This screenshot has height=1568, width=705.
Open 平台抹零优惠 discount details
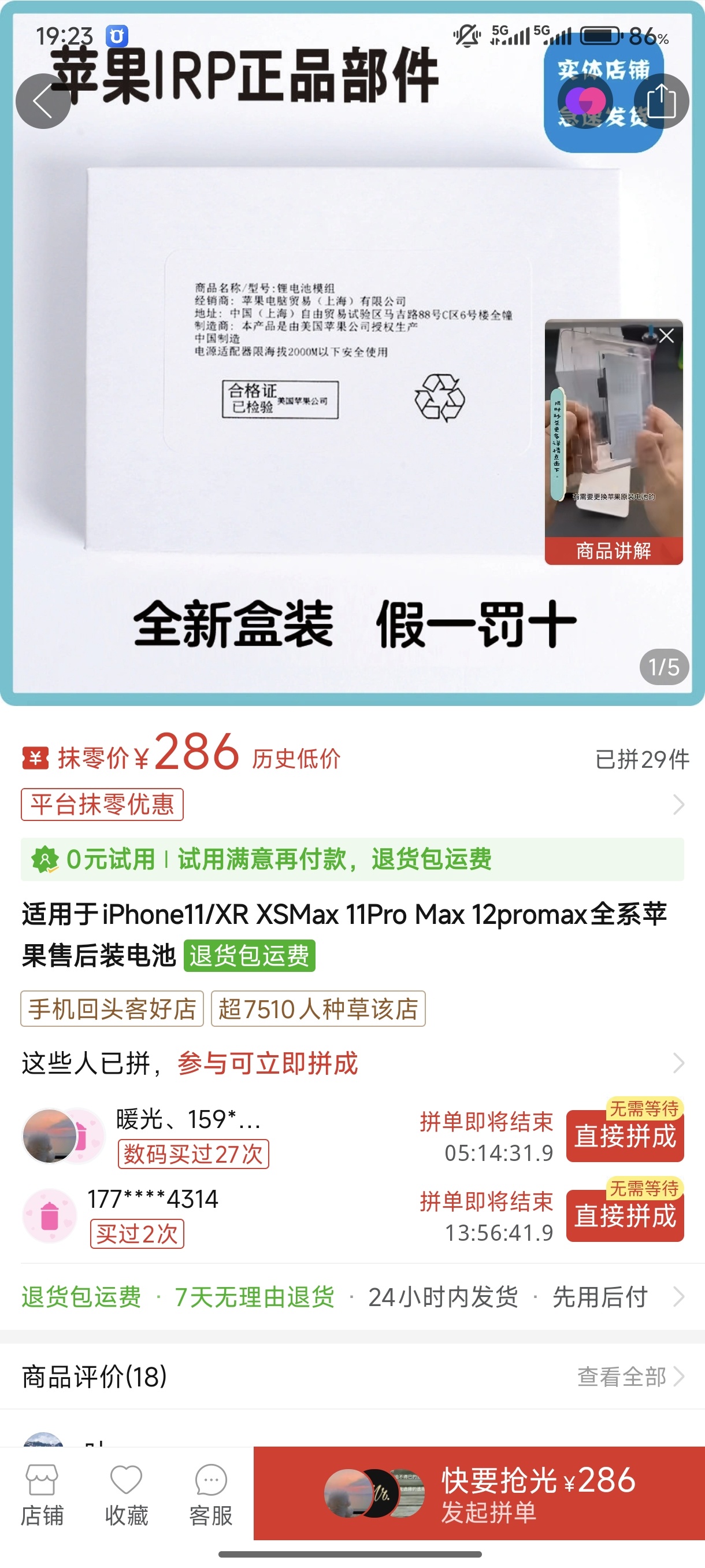point(102,805)
